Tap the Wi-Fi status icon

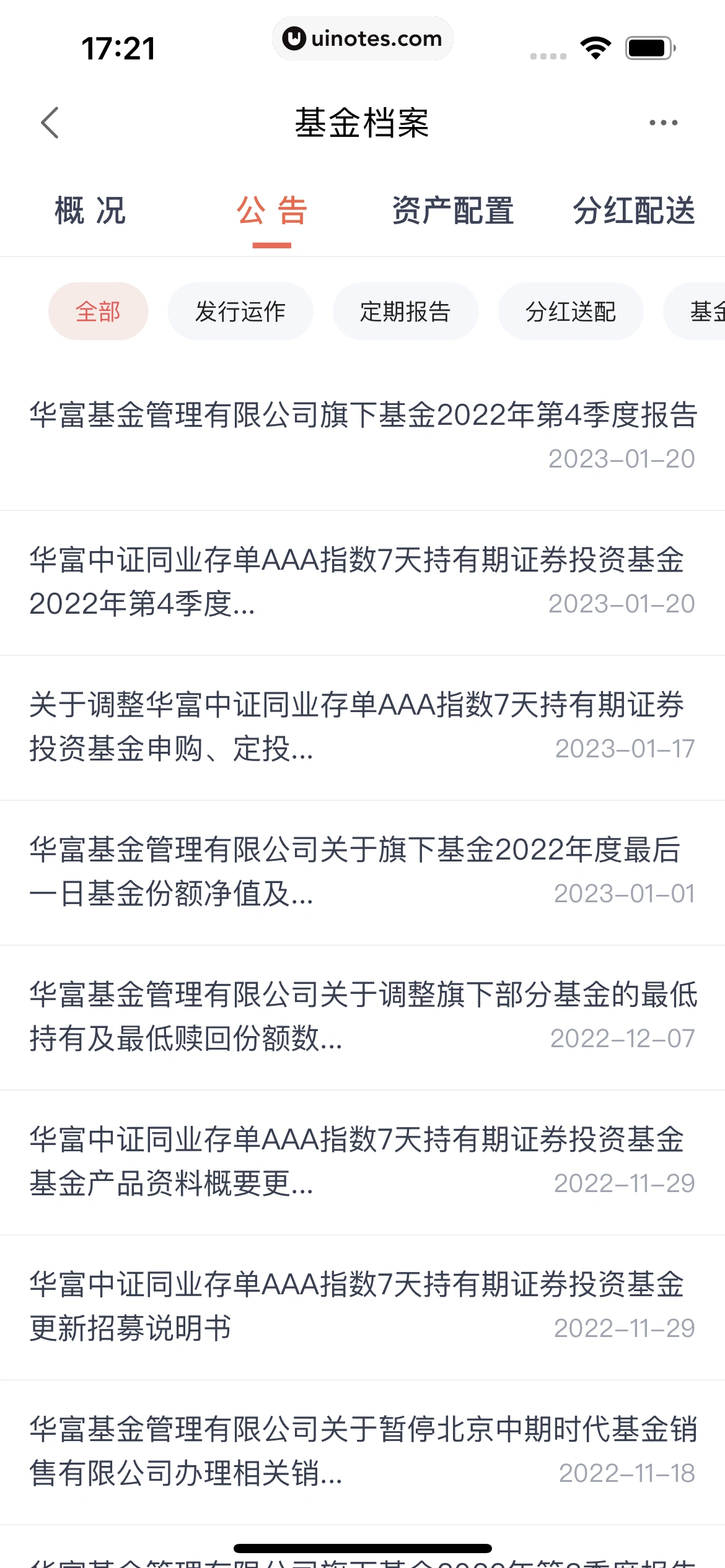pyautogui.click(x=594, y=46)
